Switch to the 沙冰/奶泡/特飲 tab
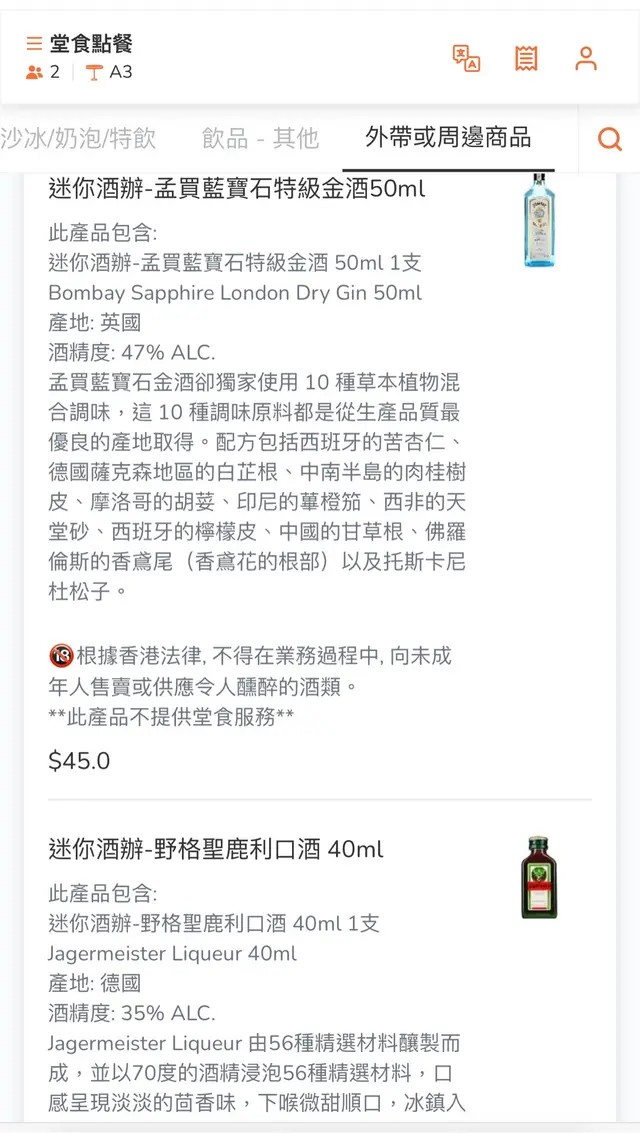The height and width of the screenshot is (1133, 640). coord(78,138)
